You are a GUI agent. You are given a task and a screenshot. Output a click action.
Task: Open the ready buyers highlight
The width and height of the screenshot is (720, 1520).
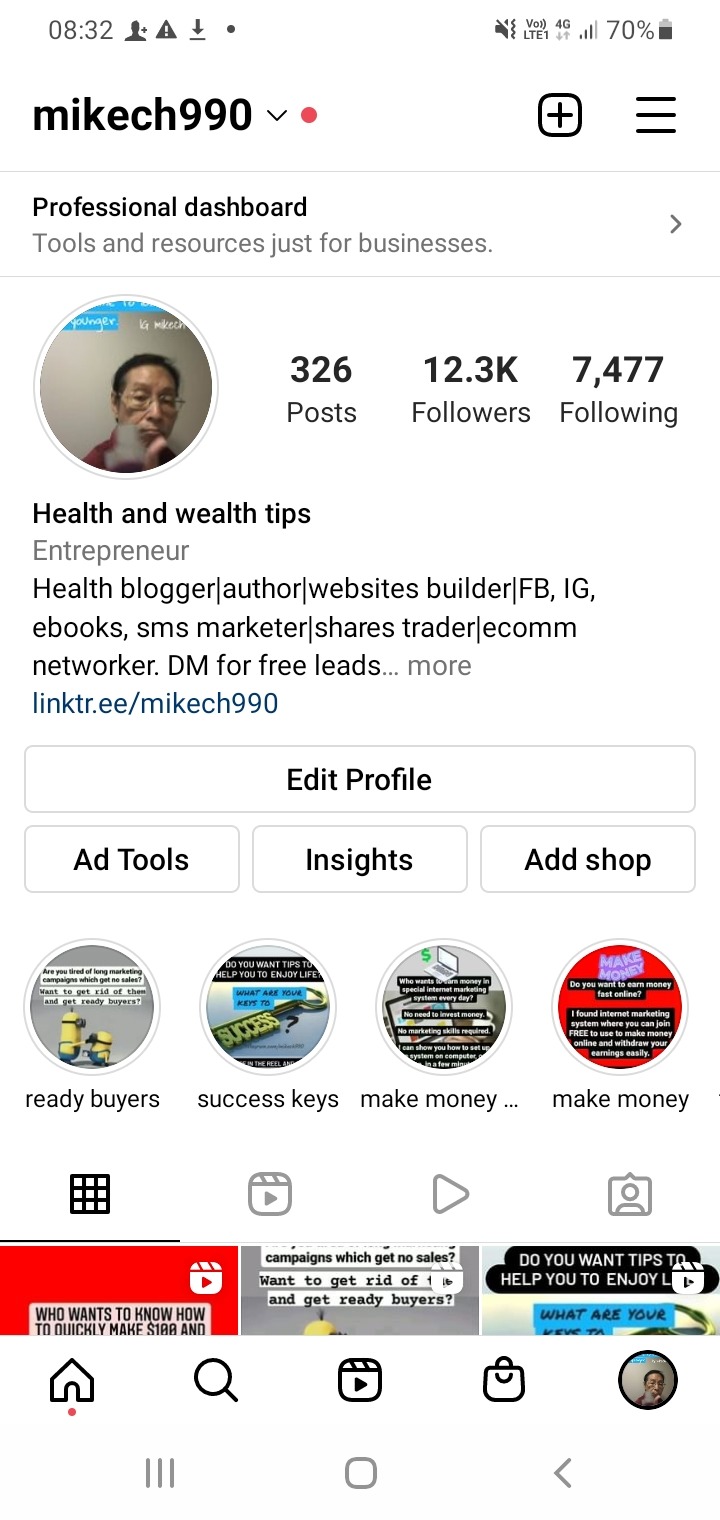[92, 1008]
